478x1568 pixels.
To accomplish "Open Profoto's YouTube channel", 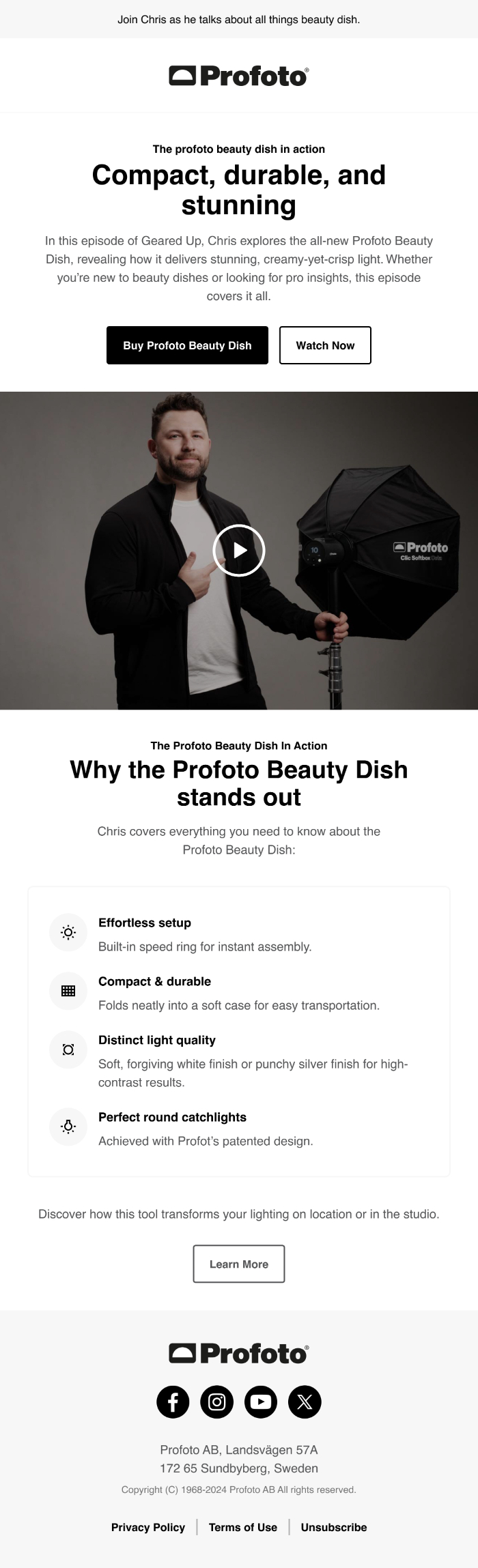I will coord(261,1402).
